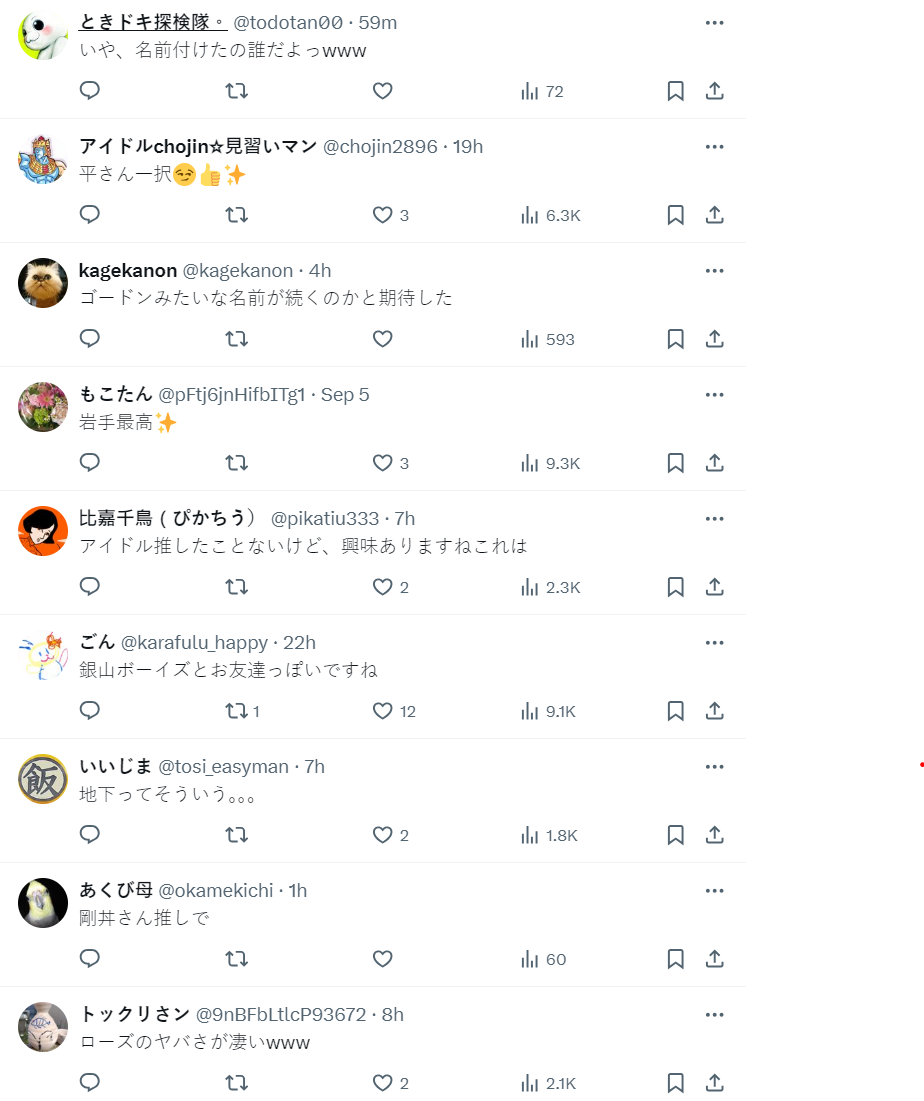Reply to @pikatiu333's comment
Screen dimensions: 924x1101
pos(90,587)
